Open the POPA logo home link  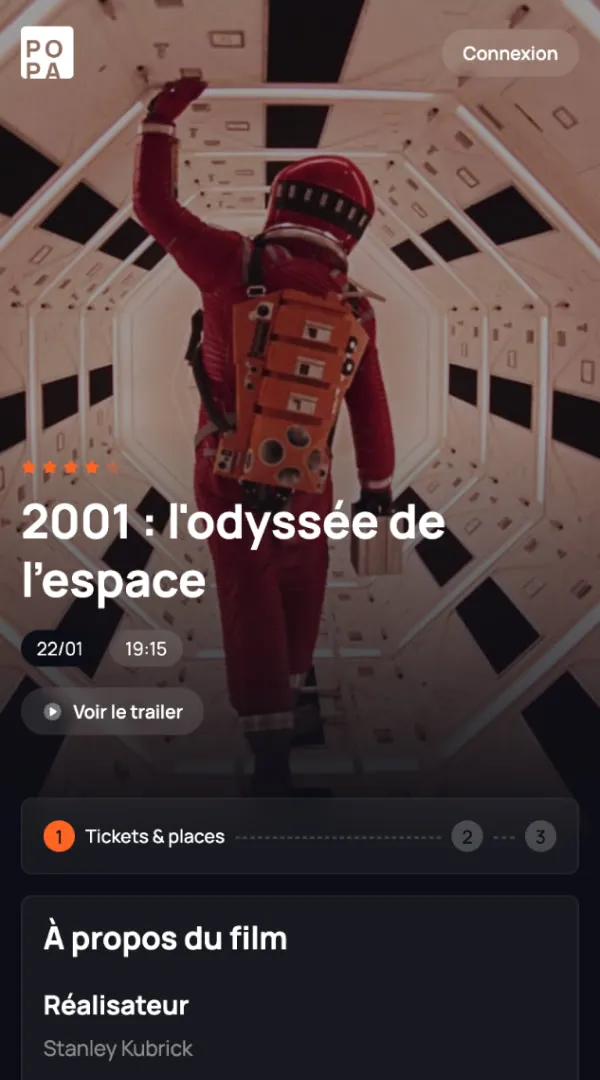(x=47, y=53)
